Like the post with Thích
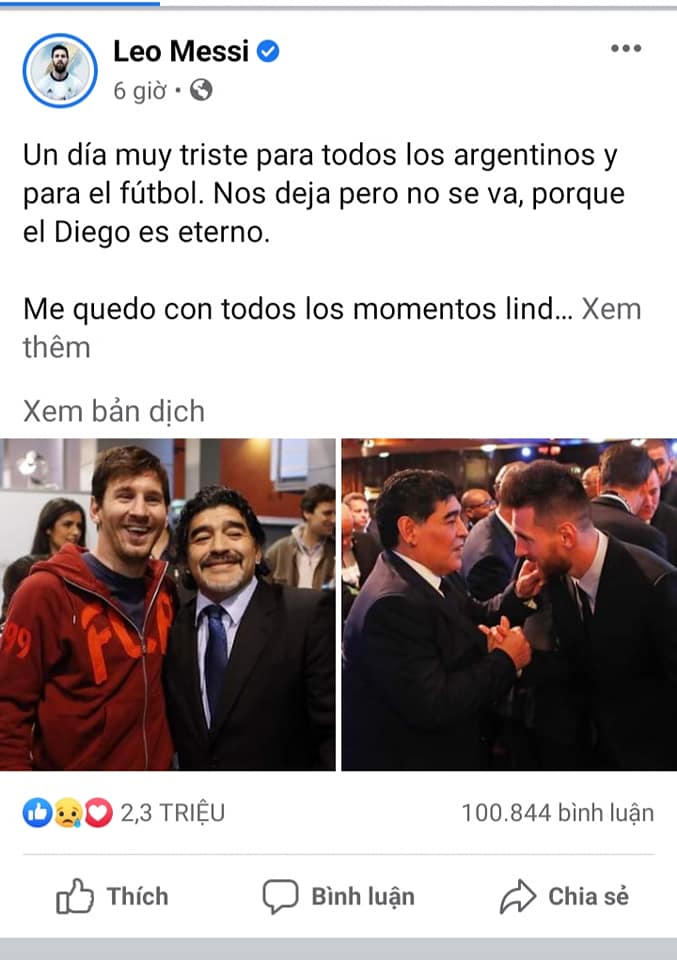Viewport: 677px width, 960px height. [113, 897]
